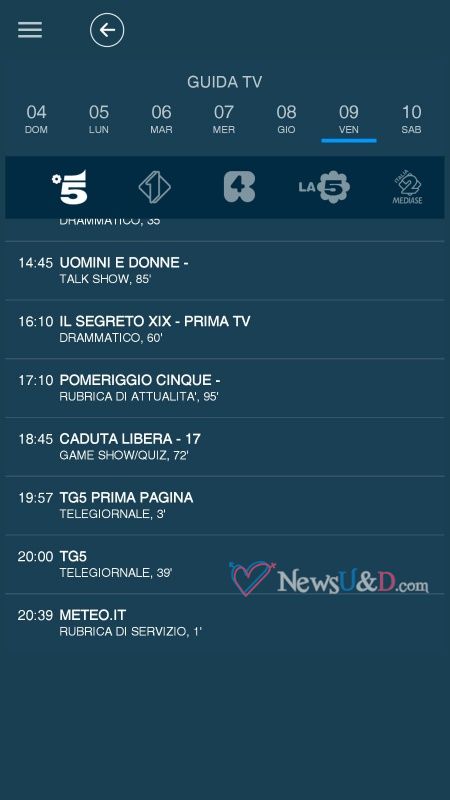Open Uomini e Donne at 14:45
The image size is (450, 800).
(224, 270)
